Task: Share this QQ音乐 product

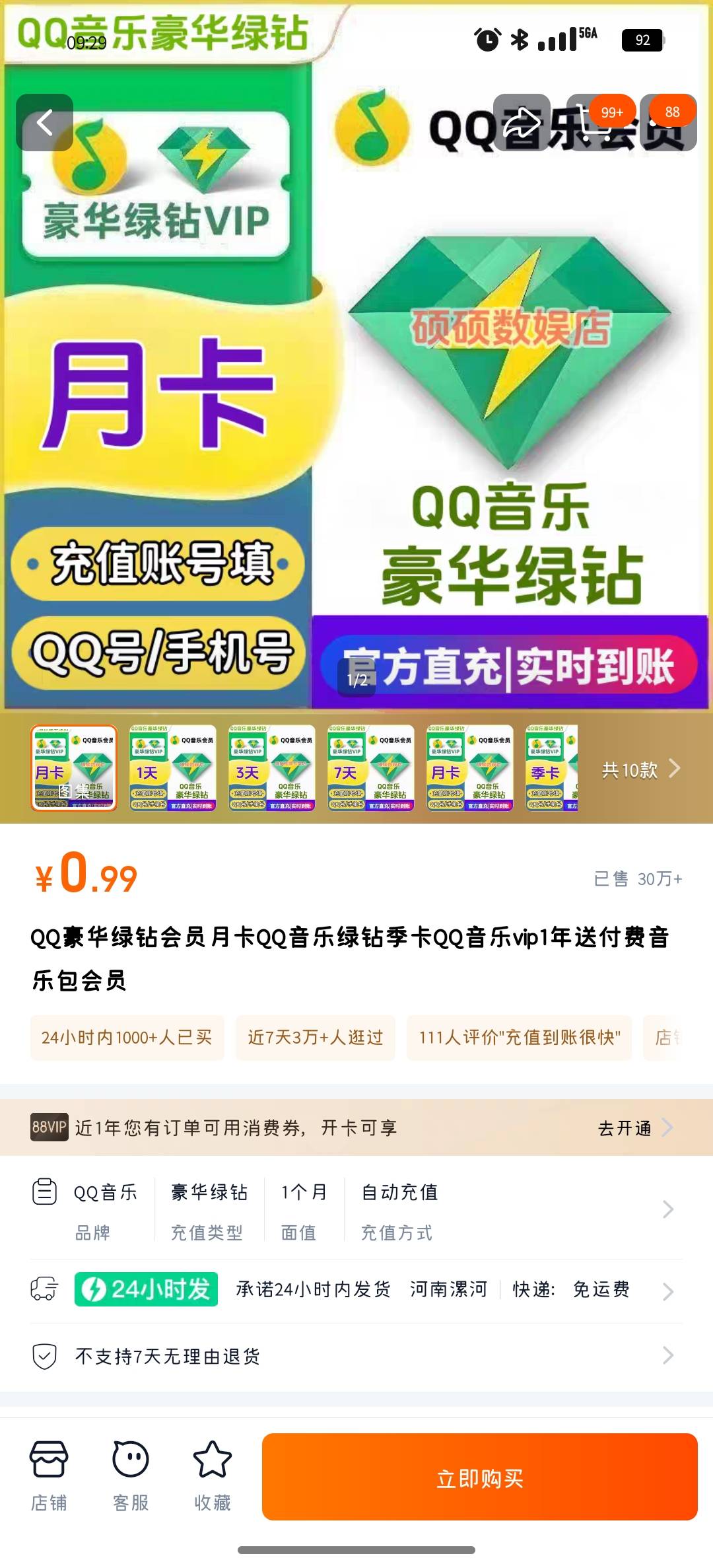Action: [522, 123]
